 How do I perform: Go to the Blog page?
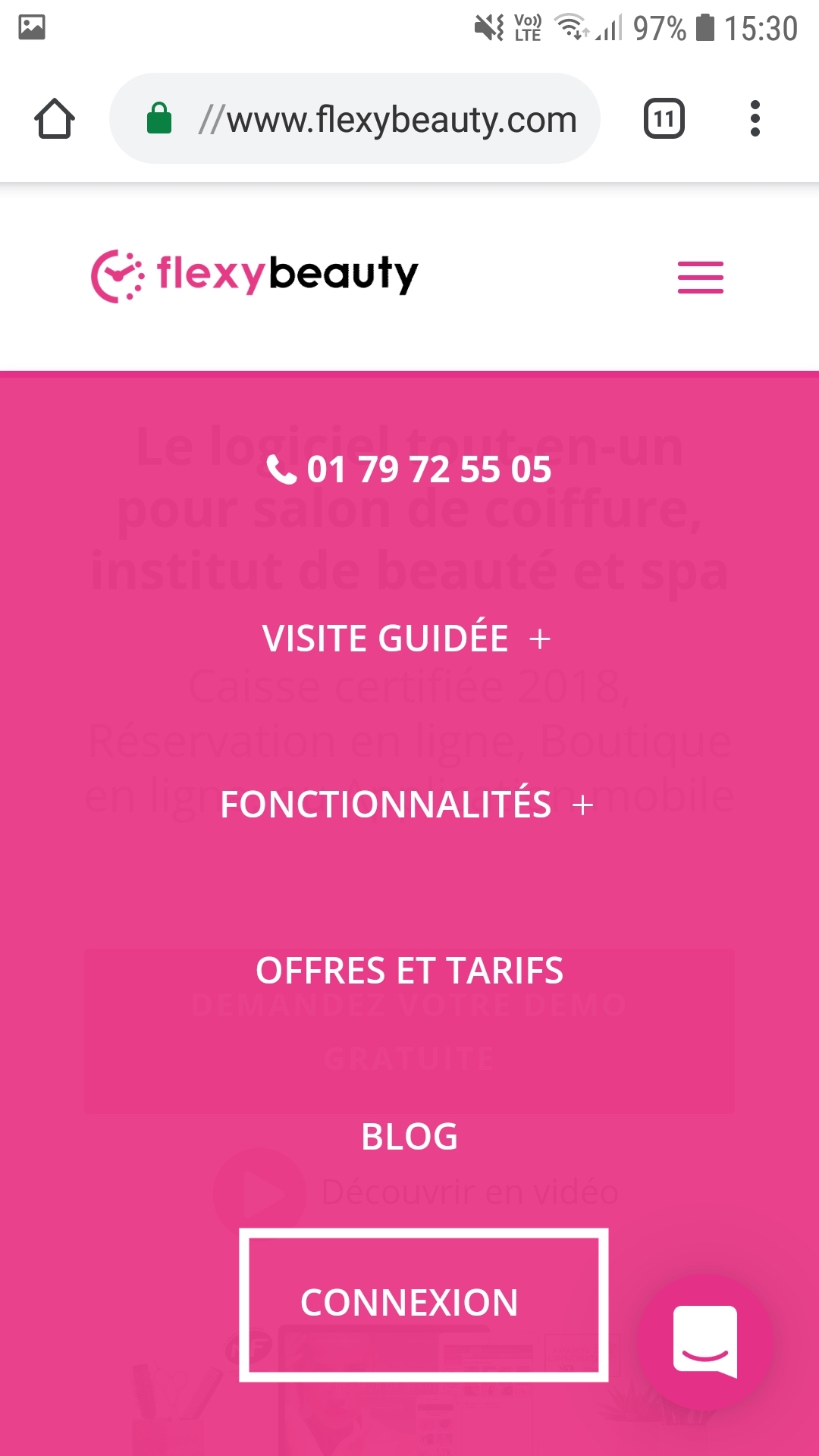coord(409,1137)
